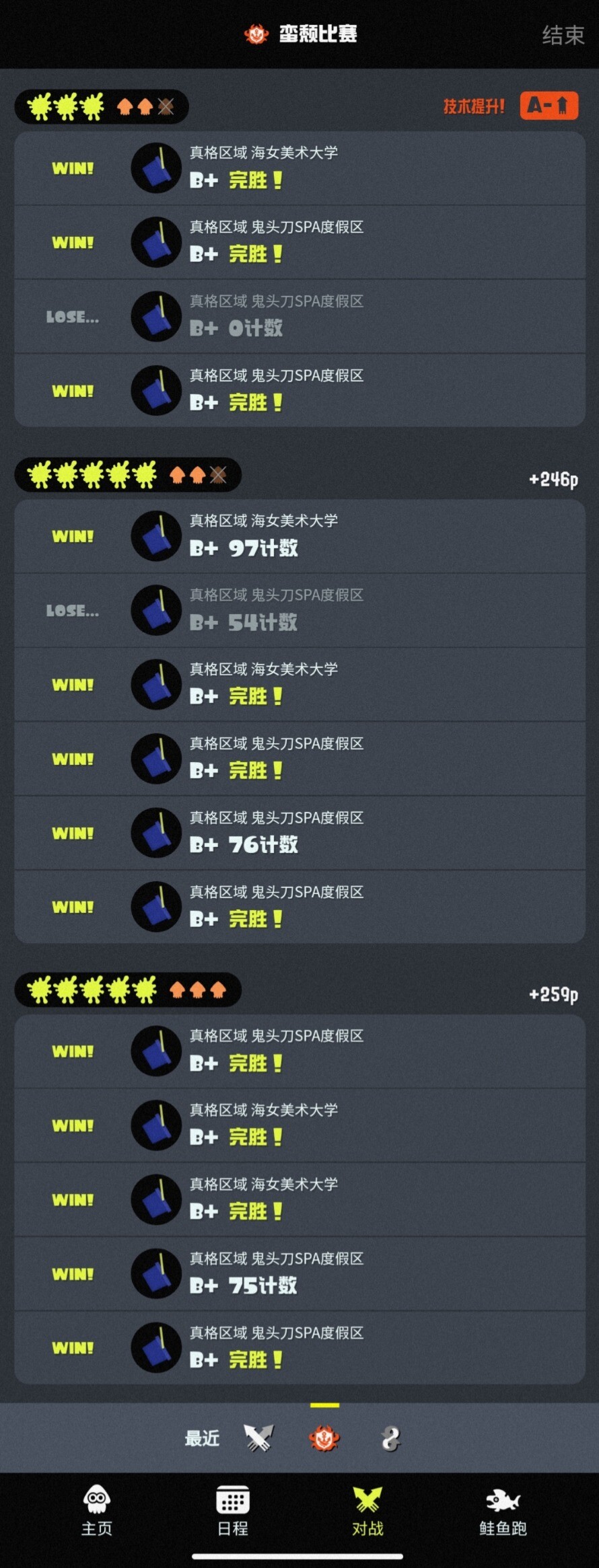Select the orange anchor anarchy battle filter
The width and height of the screenshot is (599, 1568).
[x=324, y=1439]
